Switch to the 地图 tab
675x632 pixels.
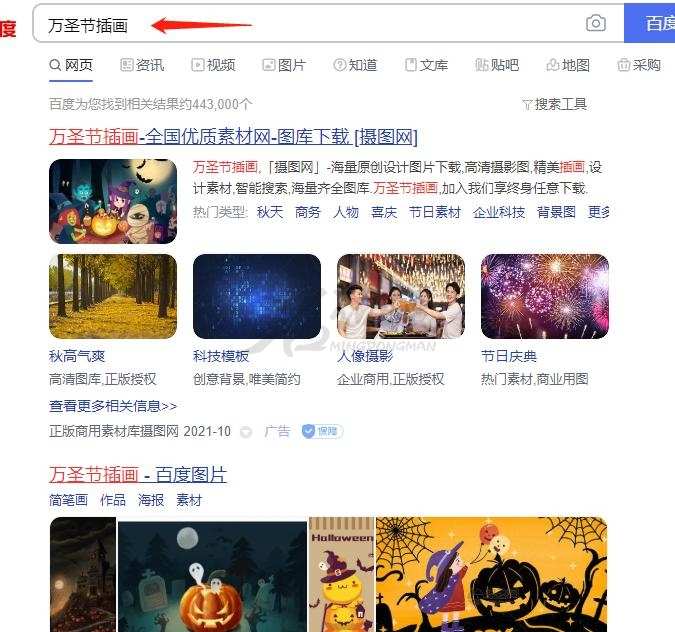point(568,65)
